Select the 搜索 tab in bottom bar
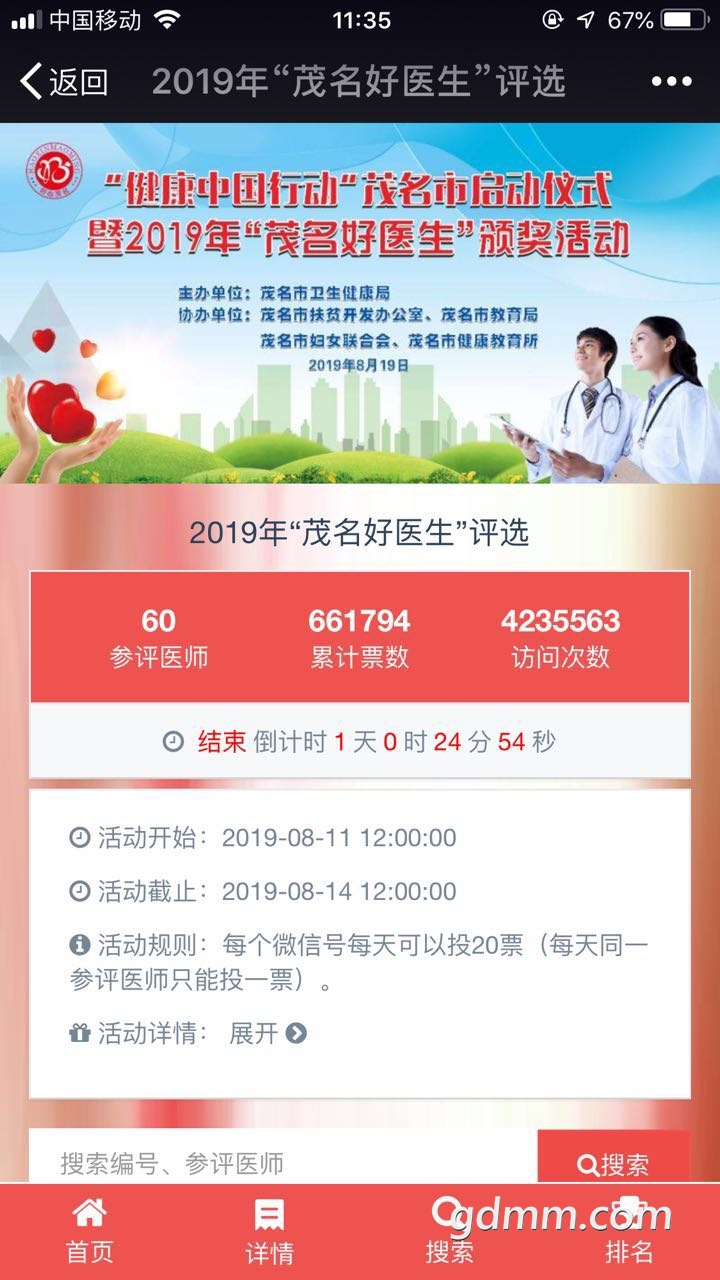 tap(449, 1231)
